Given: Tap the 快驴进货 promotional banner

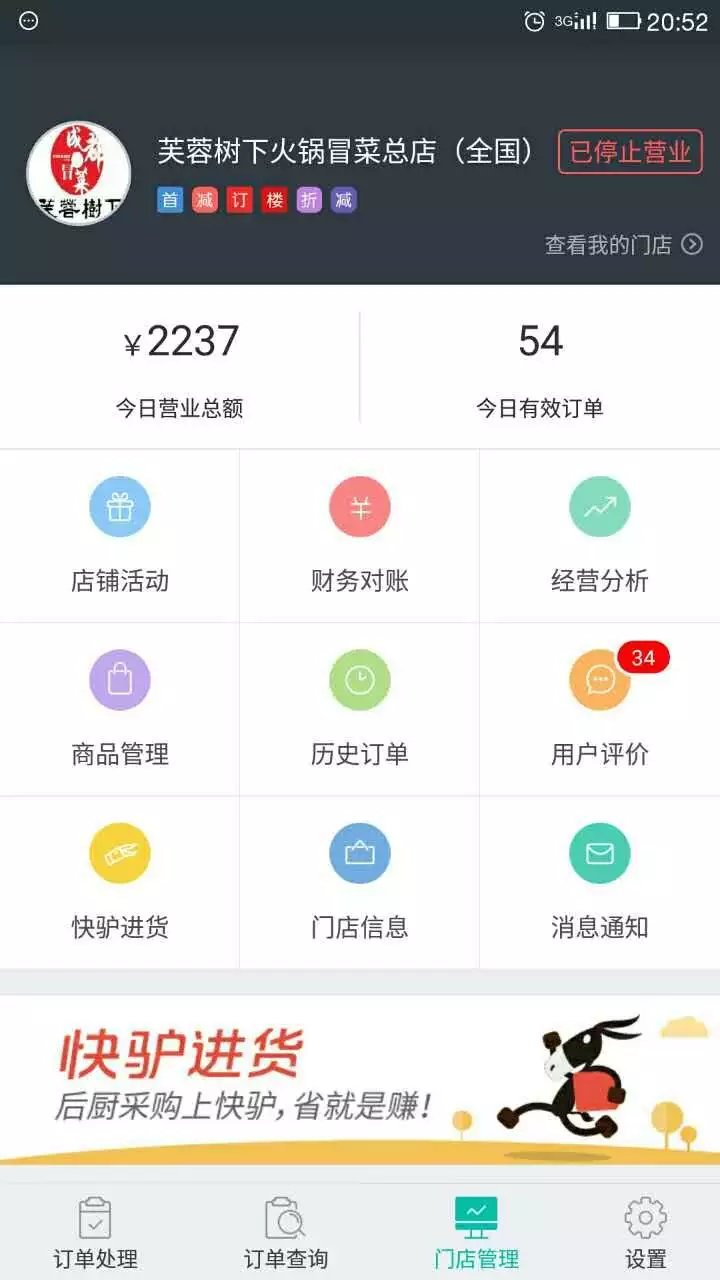Looking at the screenshot, I should coord(360,1080).
